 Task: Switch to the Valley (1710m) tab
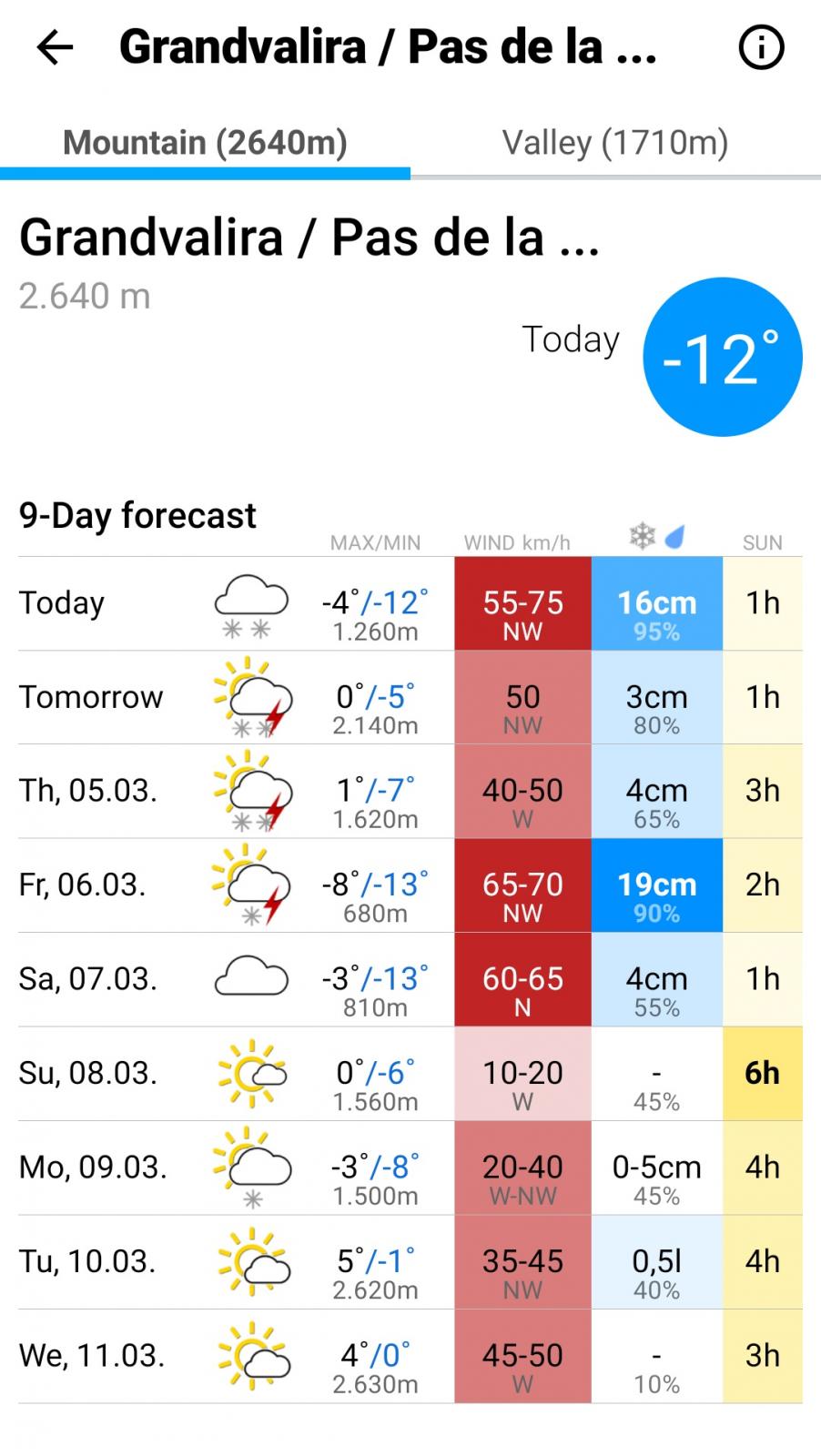click(x=615, y=143)
